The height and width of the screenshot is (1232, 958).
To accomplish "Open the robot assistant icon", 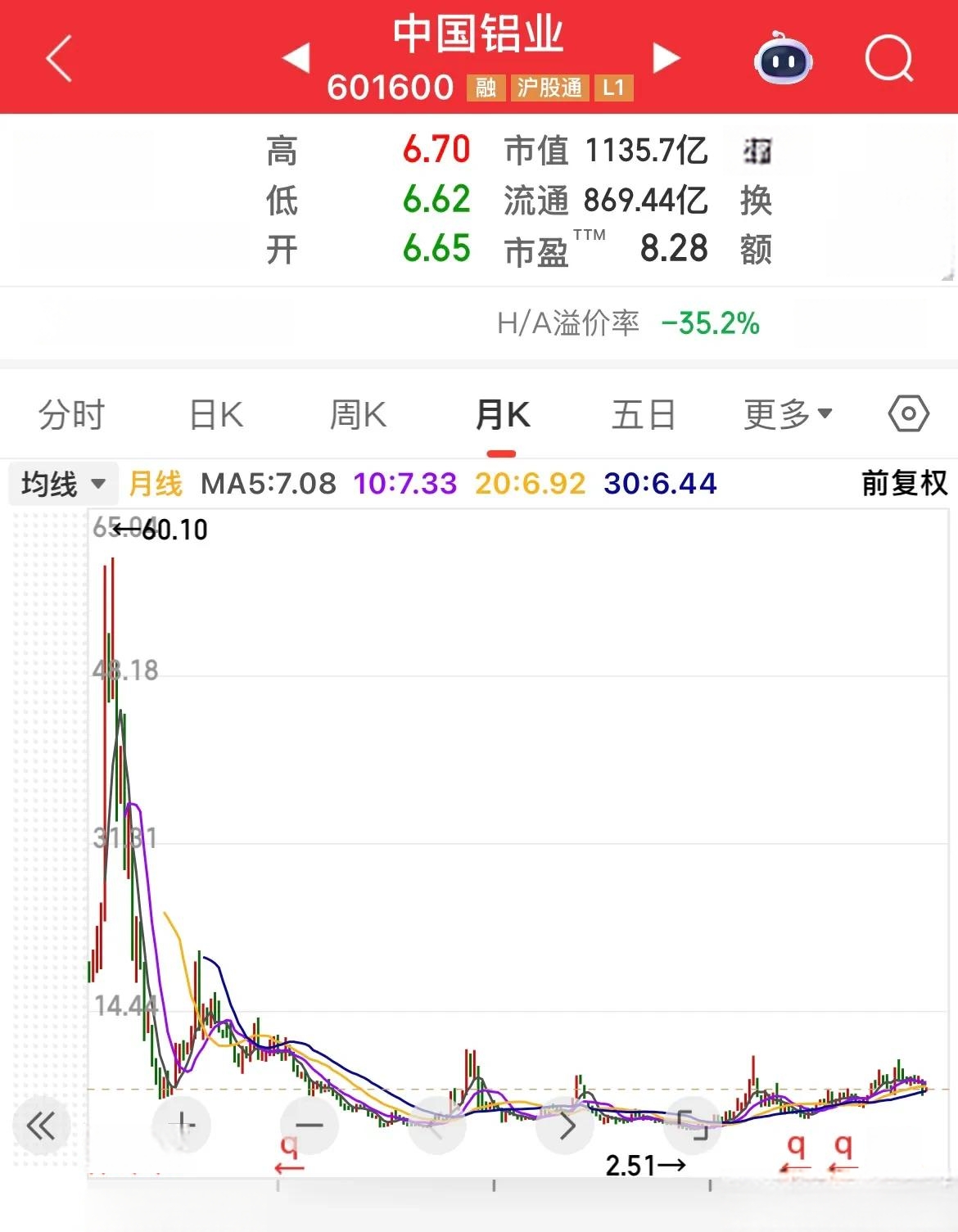I will [783, 59].
